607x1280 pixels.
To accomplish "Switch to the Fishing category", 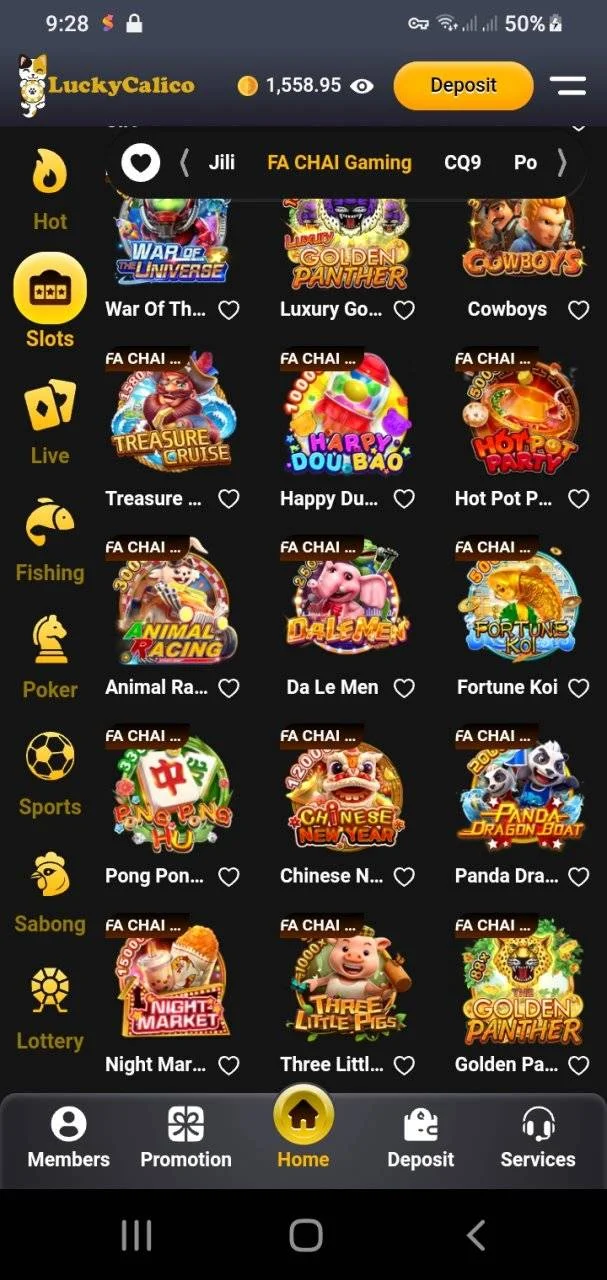I will (50, 541).
